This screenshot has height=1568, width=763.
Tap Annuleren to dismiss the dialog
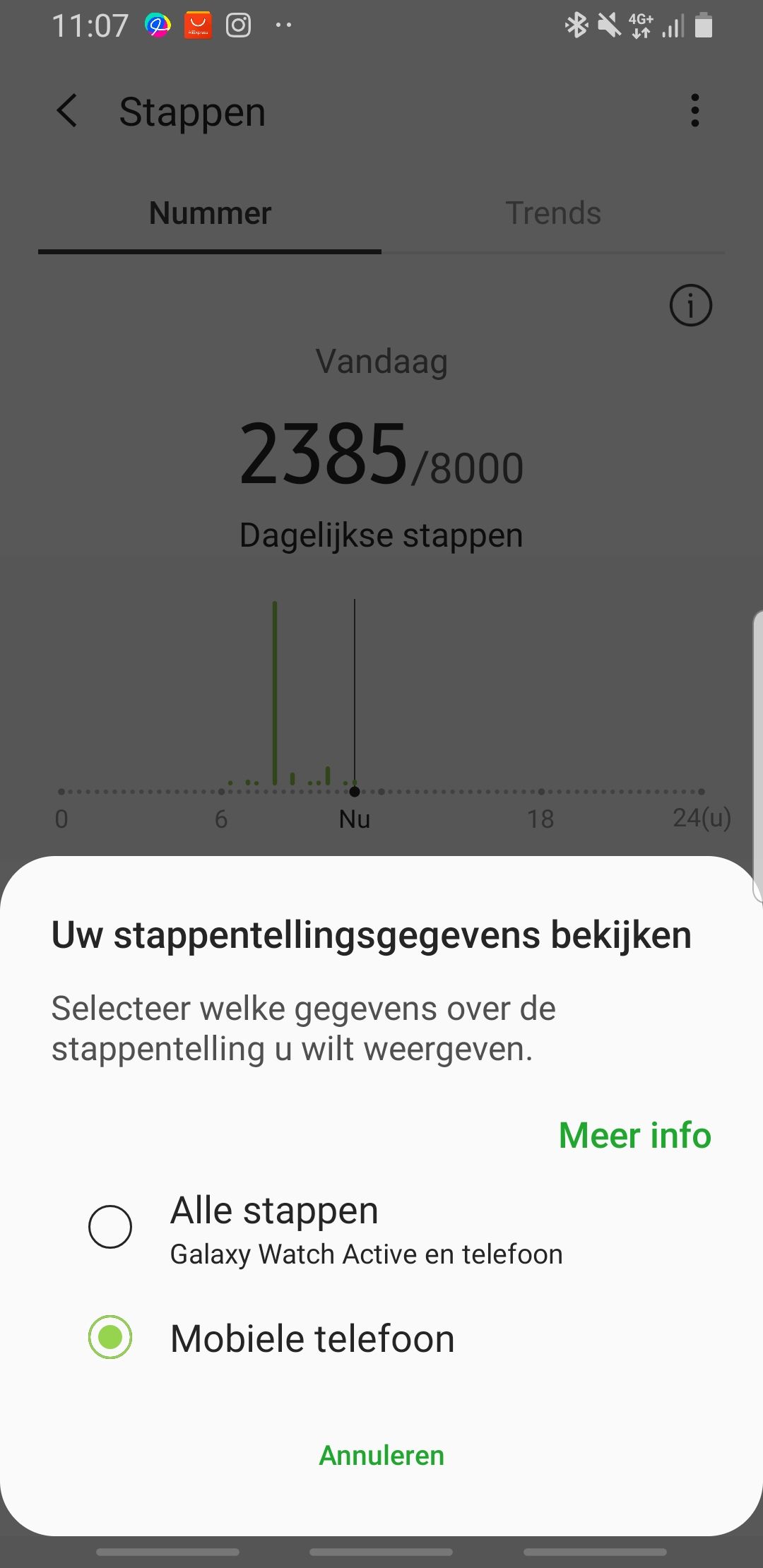click(381, 1456)
